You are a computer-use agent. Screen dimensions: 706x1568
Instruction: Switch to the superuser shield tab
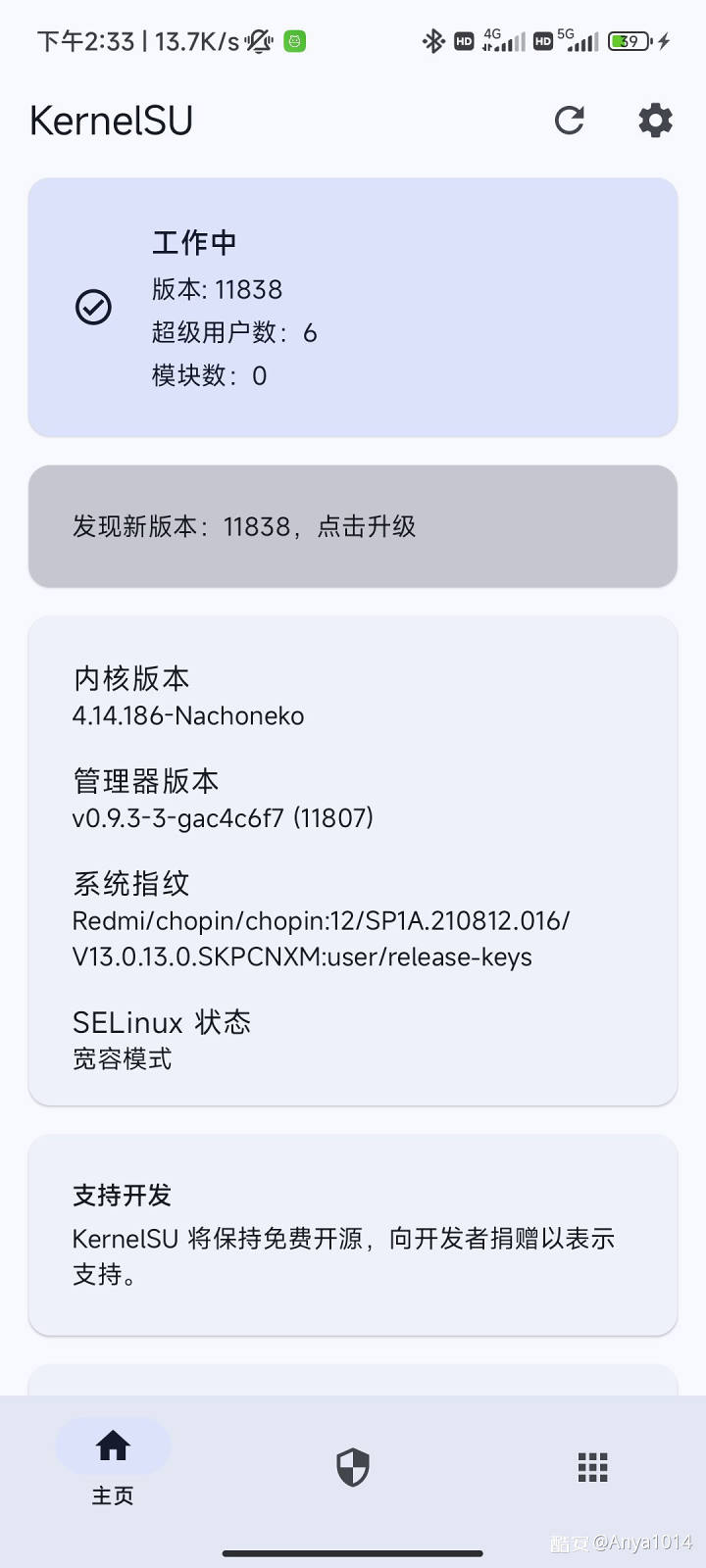[x=353, y=1467]
